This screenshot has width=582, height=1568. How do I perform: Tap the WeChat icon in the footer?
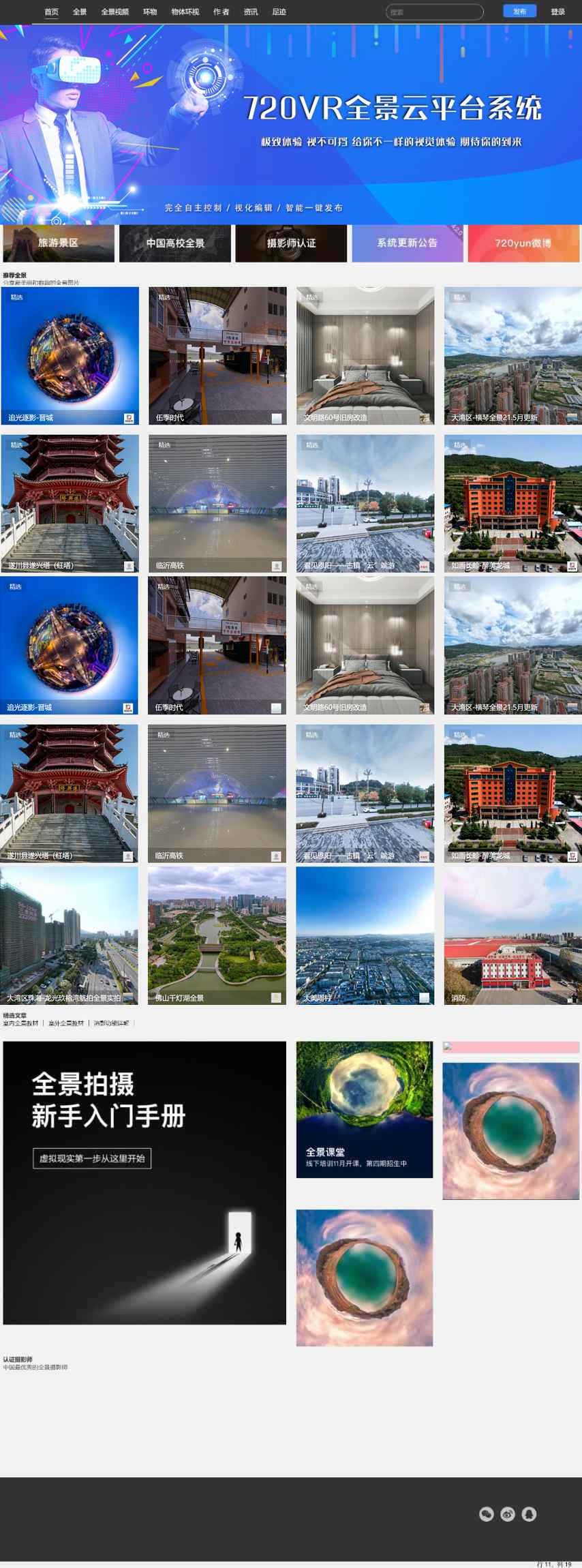pos(486,1513)
